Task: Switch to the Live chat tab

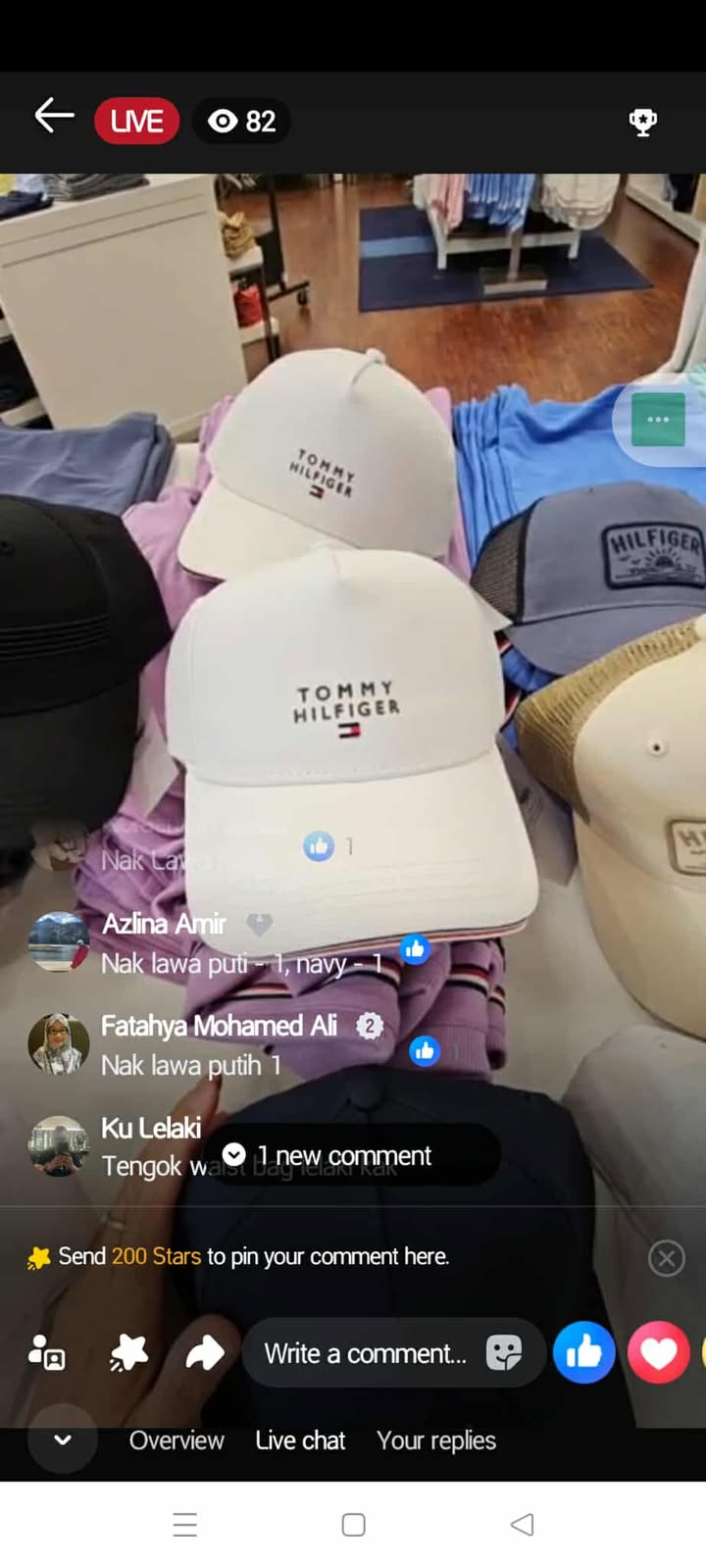Action: [300, 1441]
